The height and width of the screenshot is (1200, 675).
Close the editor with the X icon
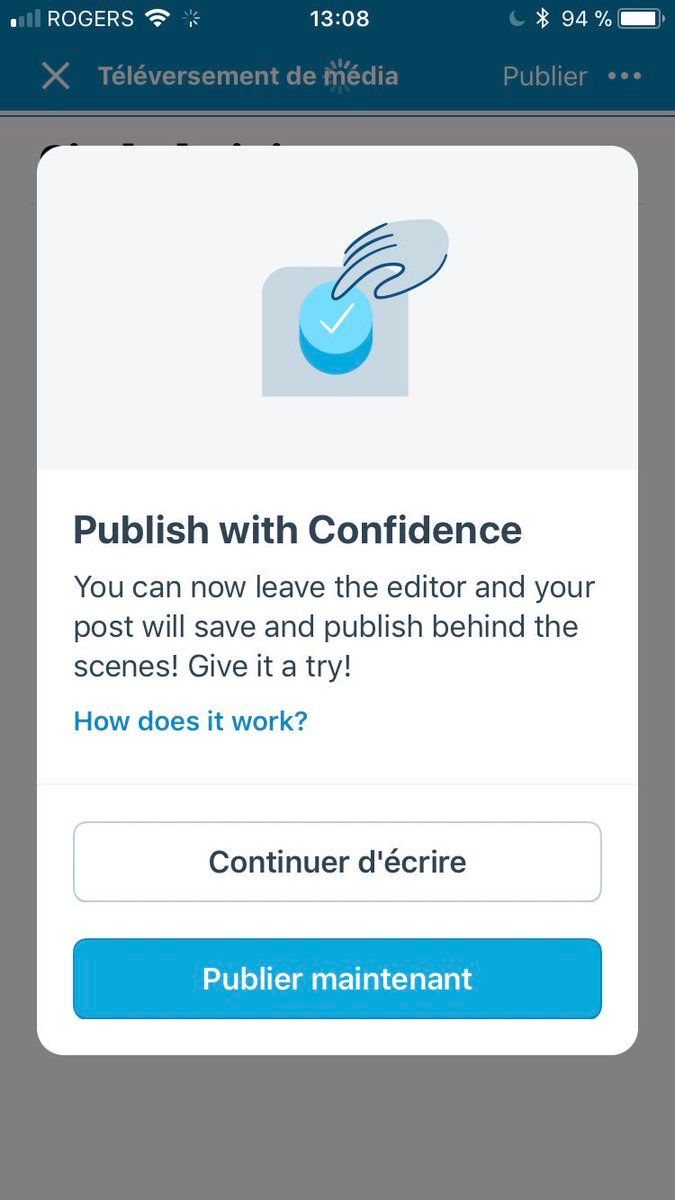point(56,76)
